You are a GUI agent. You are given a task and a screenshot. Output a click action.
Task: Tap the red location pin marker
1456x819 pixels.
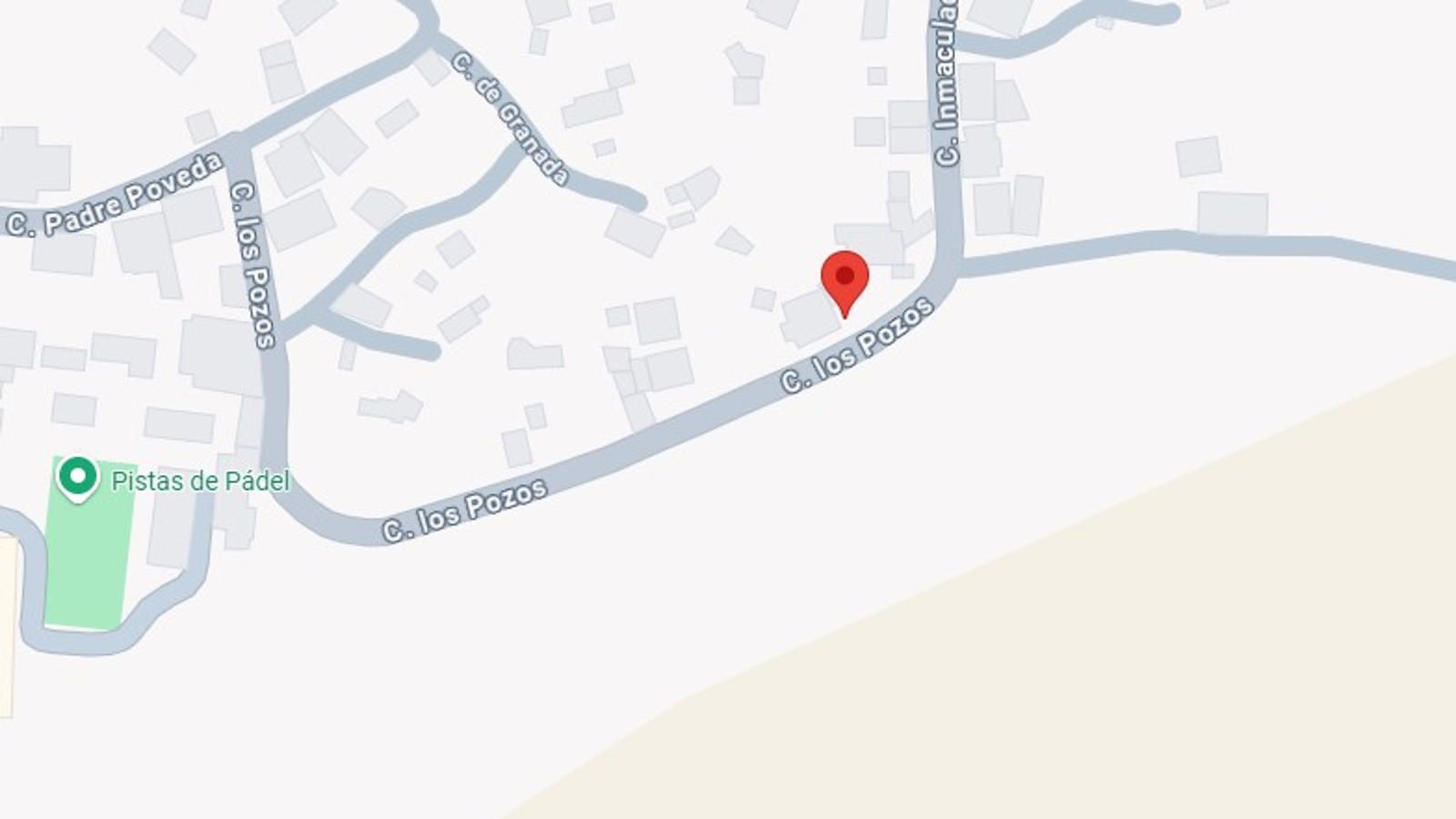[844, 278]
